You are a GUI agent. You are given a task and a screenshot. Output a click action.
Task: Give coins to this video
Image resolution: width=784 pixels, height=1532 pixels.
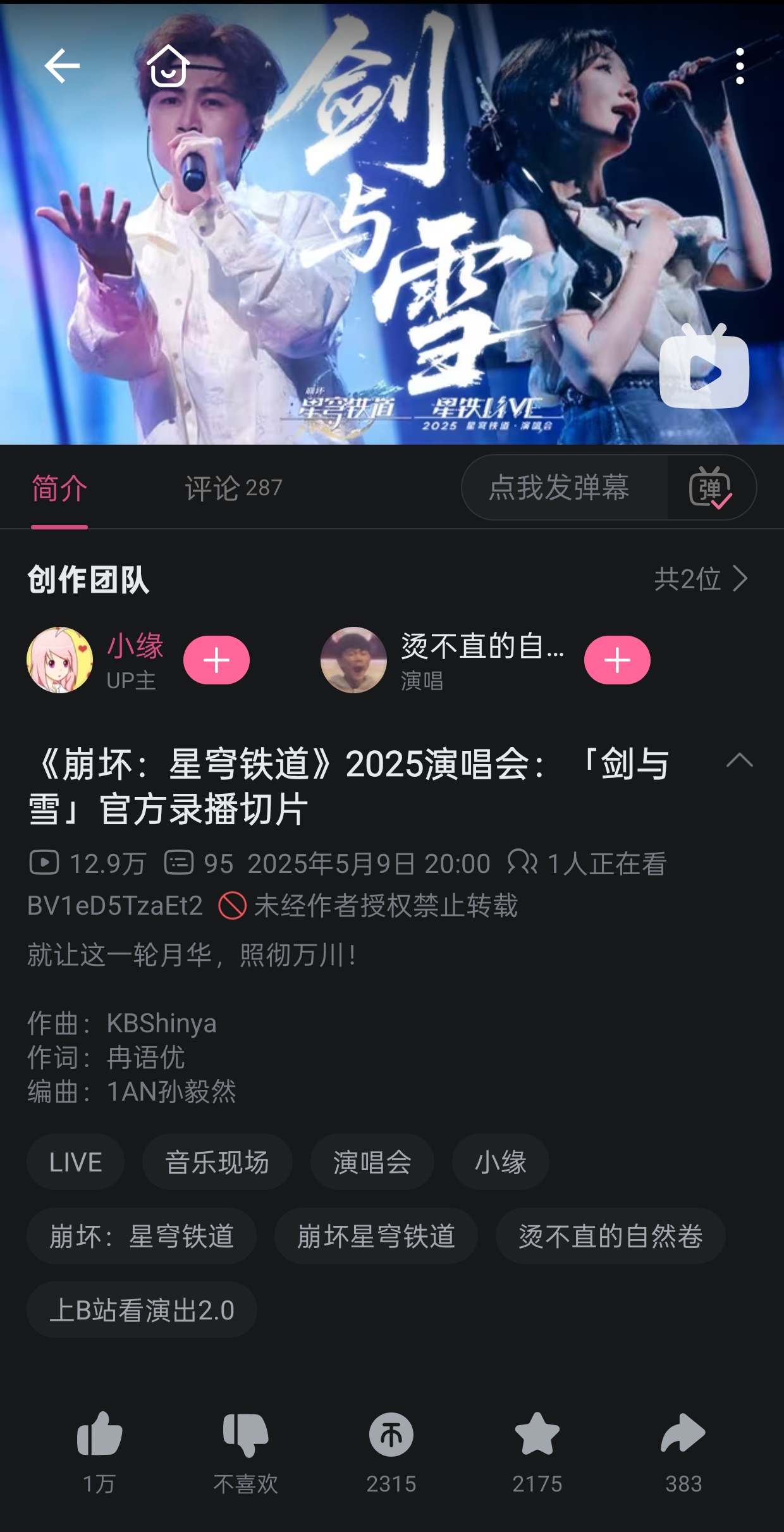391,1436
